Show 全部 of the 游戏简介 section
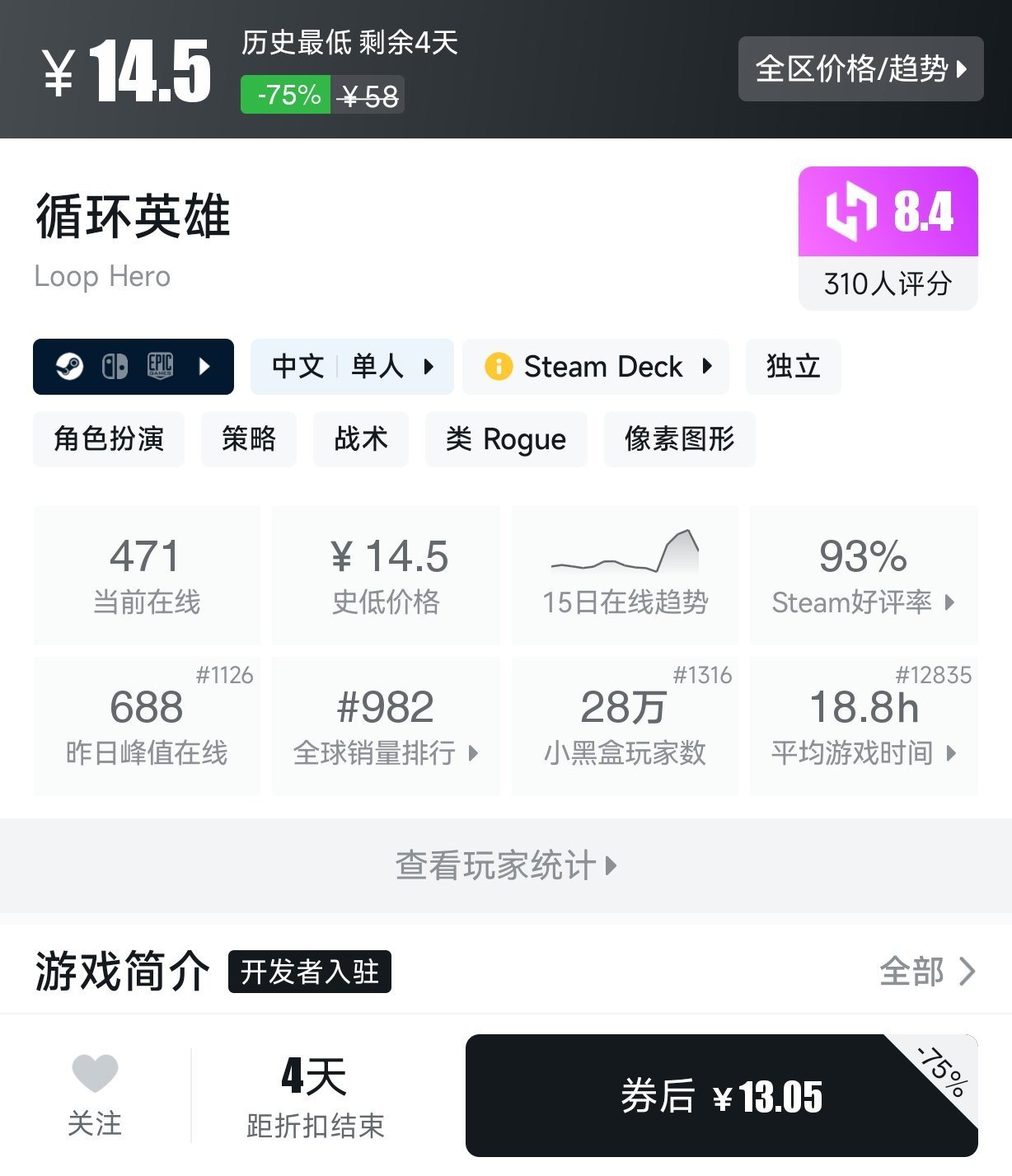Viewport: 1012px width, 1176px height. [x=927, y=972]
